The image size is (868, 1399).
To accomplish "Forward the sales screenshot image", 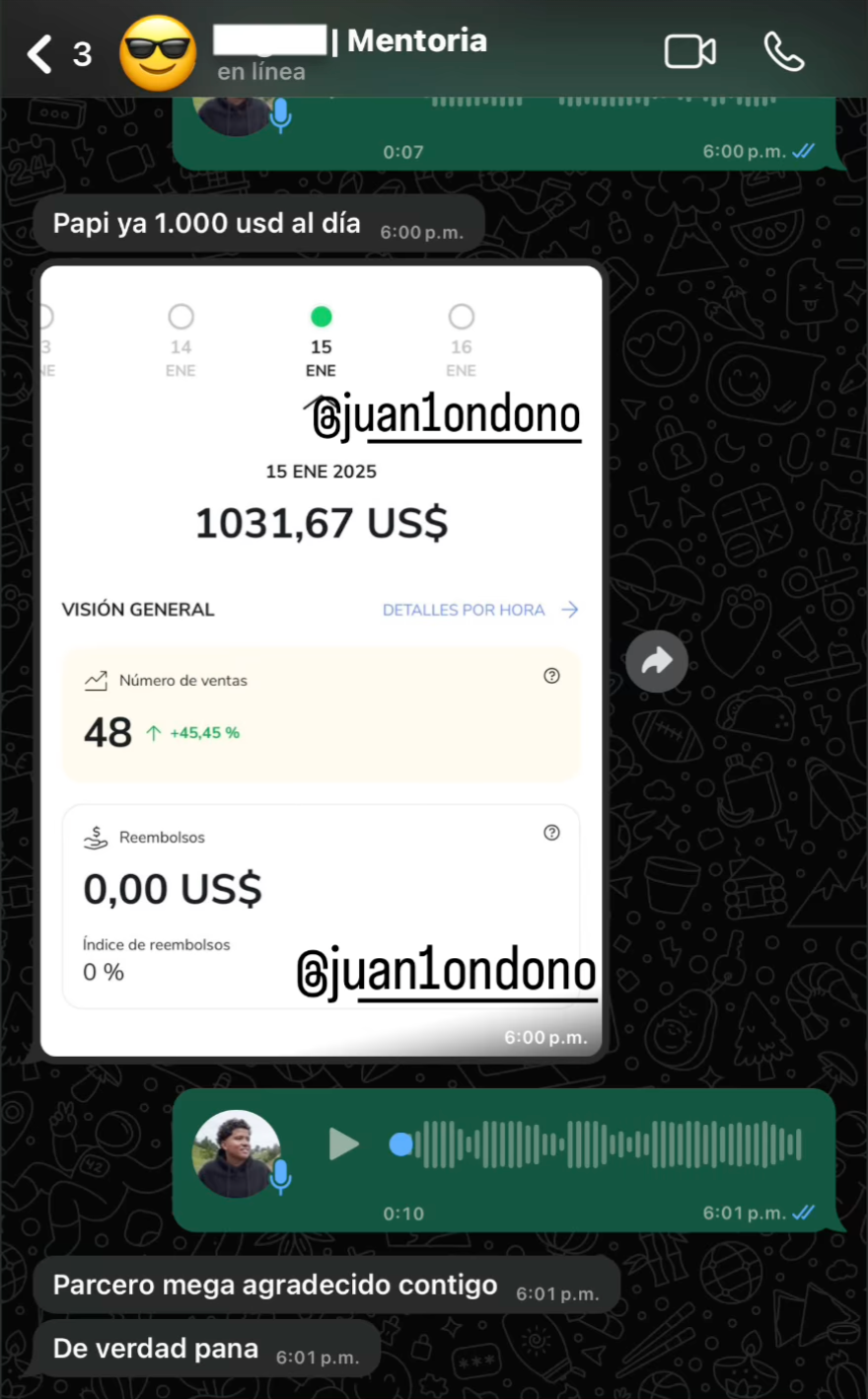I will click(657, 661).
